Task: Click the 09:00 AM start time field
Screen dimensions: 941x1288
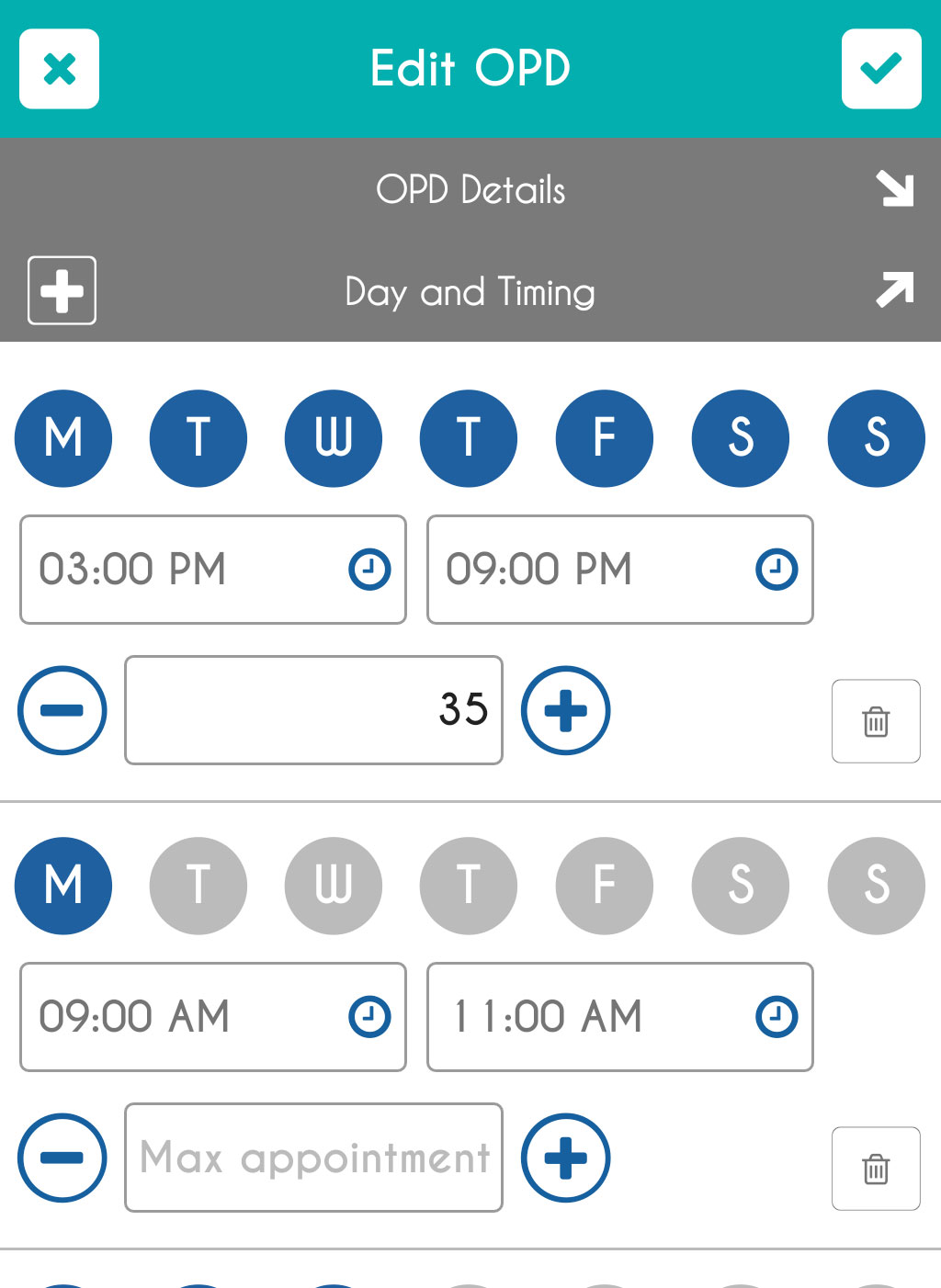Action: [211, 1017]
